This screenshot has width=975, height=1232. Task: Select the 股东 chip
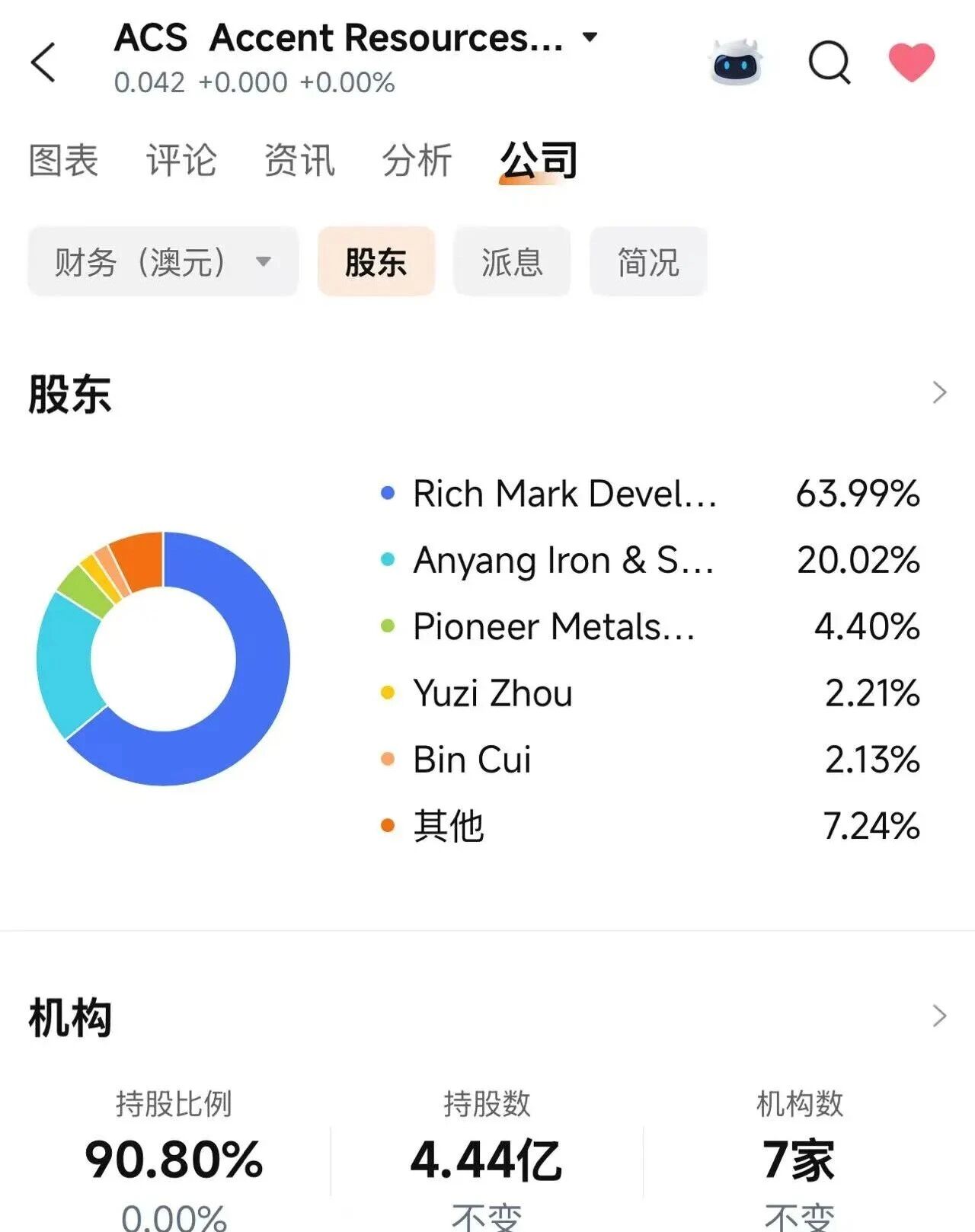(x=376, y=262)
